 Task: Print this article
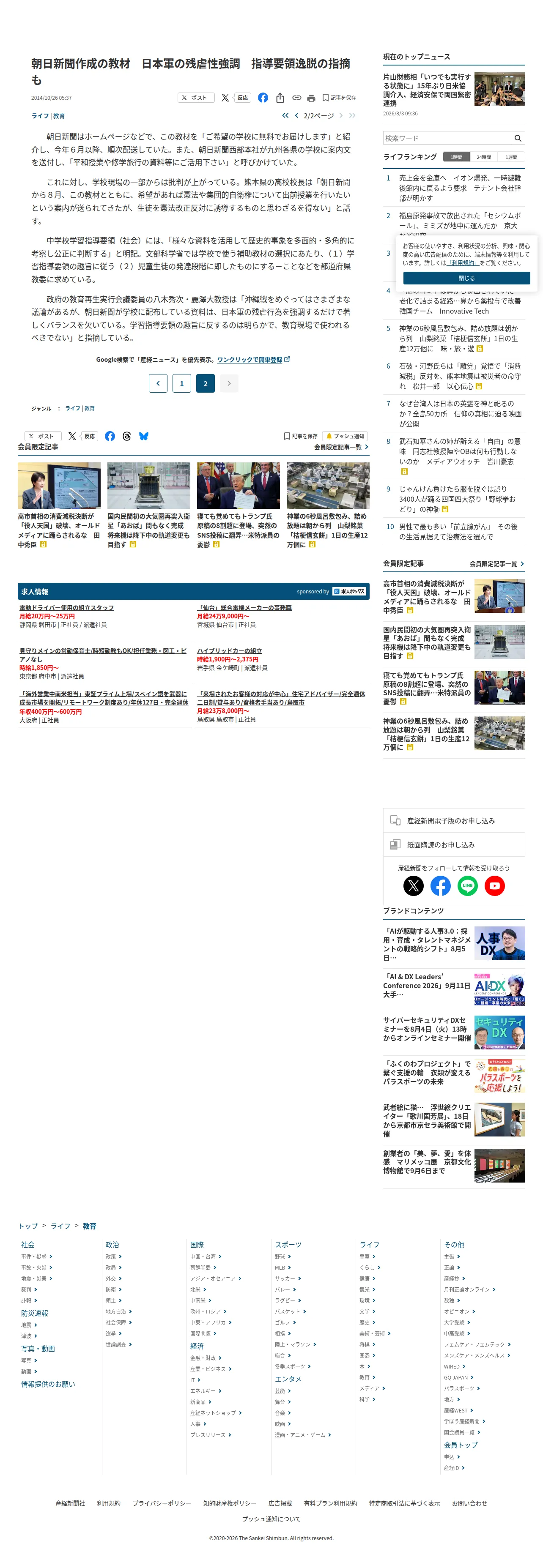click(x=311, y=98)
